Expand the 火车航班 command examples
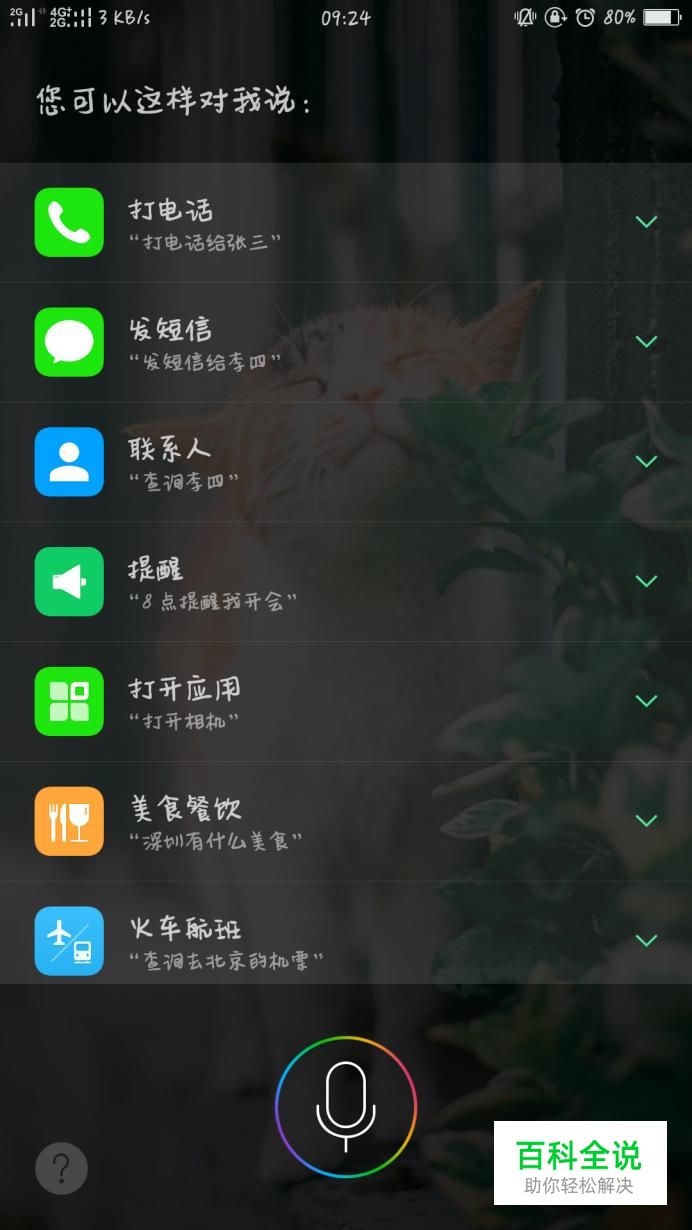Viewport: 692px width, 1230px height. [x=646, y=941]
